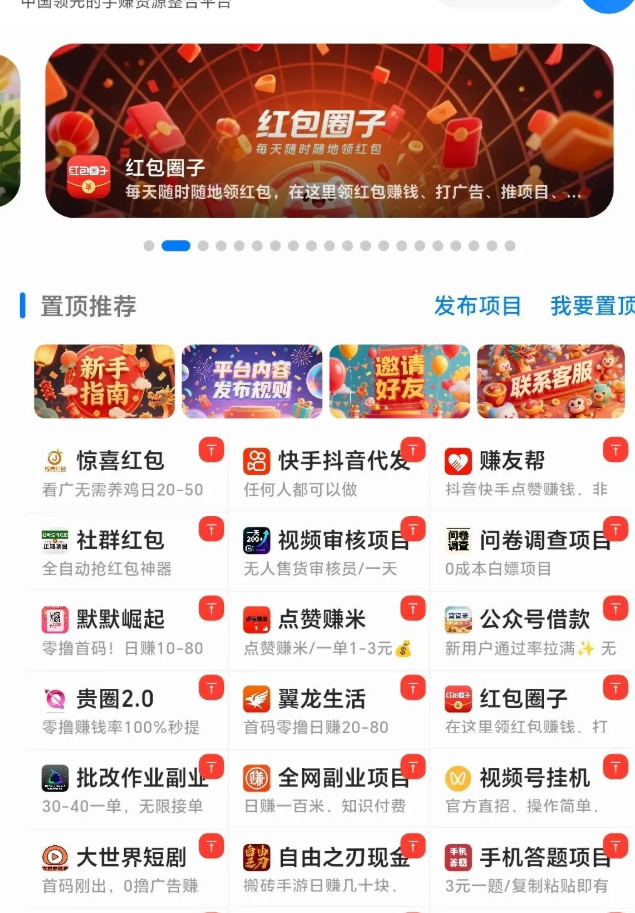Open the 点赞赚米 project

(x=328, y=631)
